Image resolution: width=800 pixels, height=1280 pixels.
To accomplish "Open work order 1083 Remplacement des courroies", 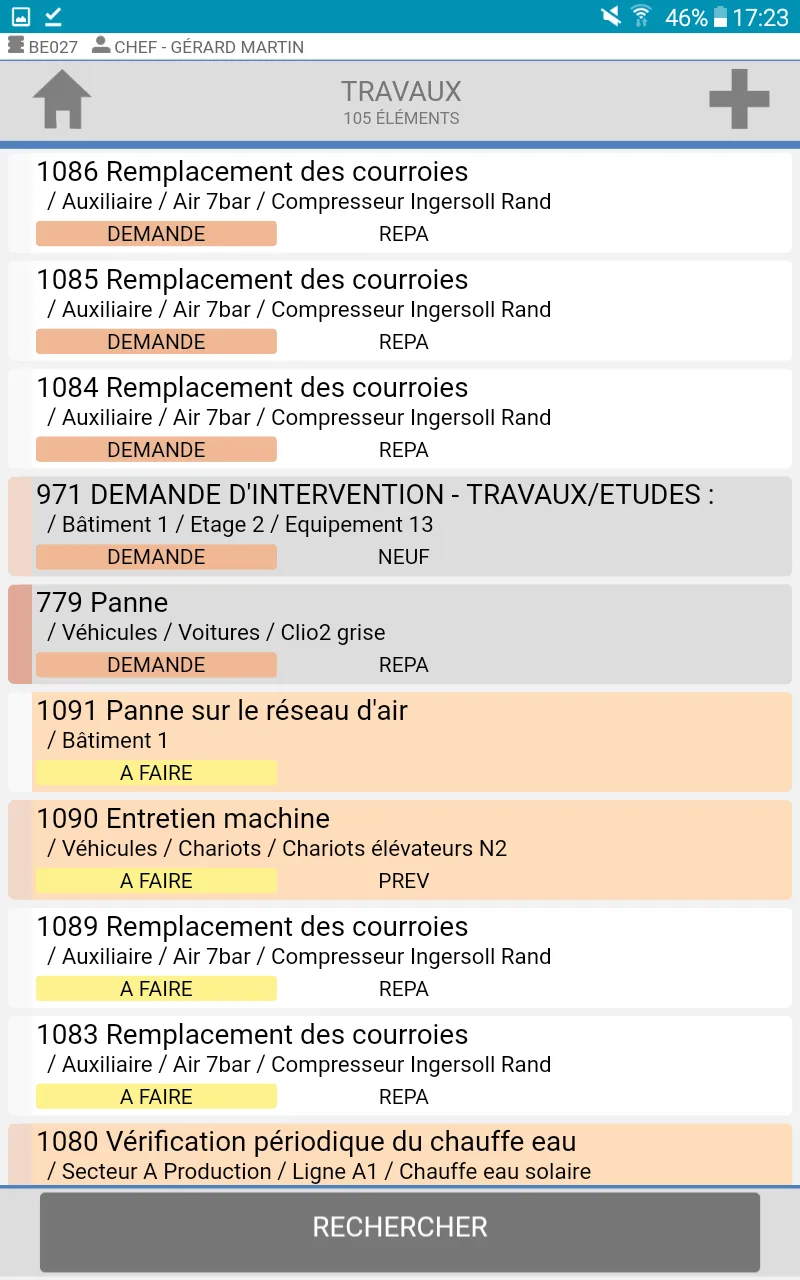I will [x=400, y=1066].
